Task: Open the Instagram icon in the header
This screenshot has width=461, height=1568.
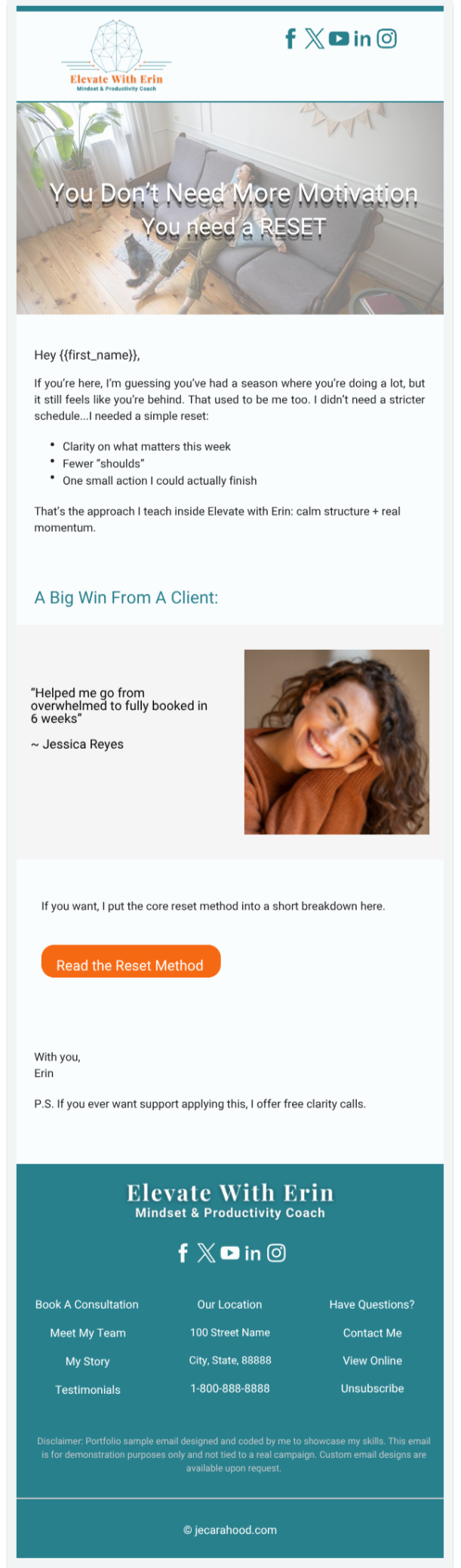Action: tap(387, 38)
